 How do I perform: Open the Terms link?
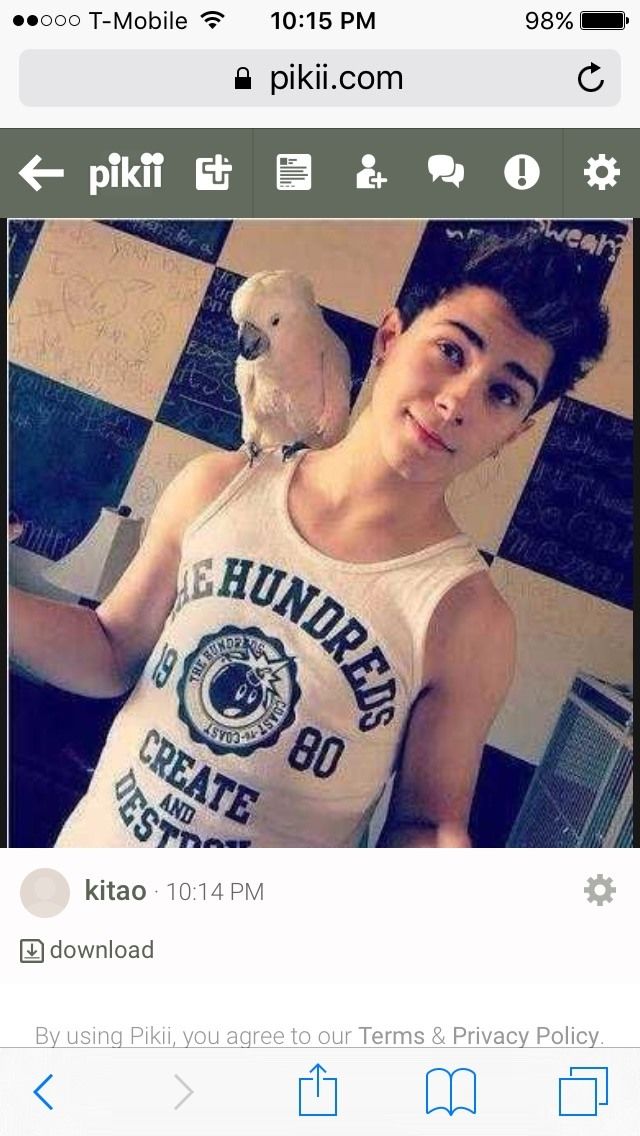click(x=391, y=1035)
